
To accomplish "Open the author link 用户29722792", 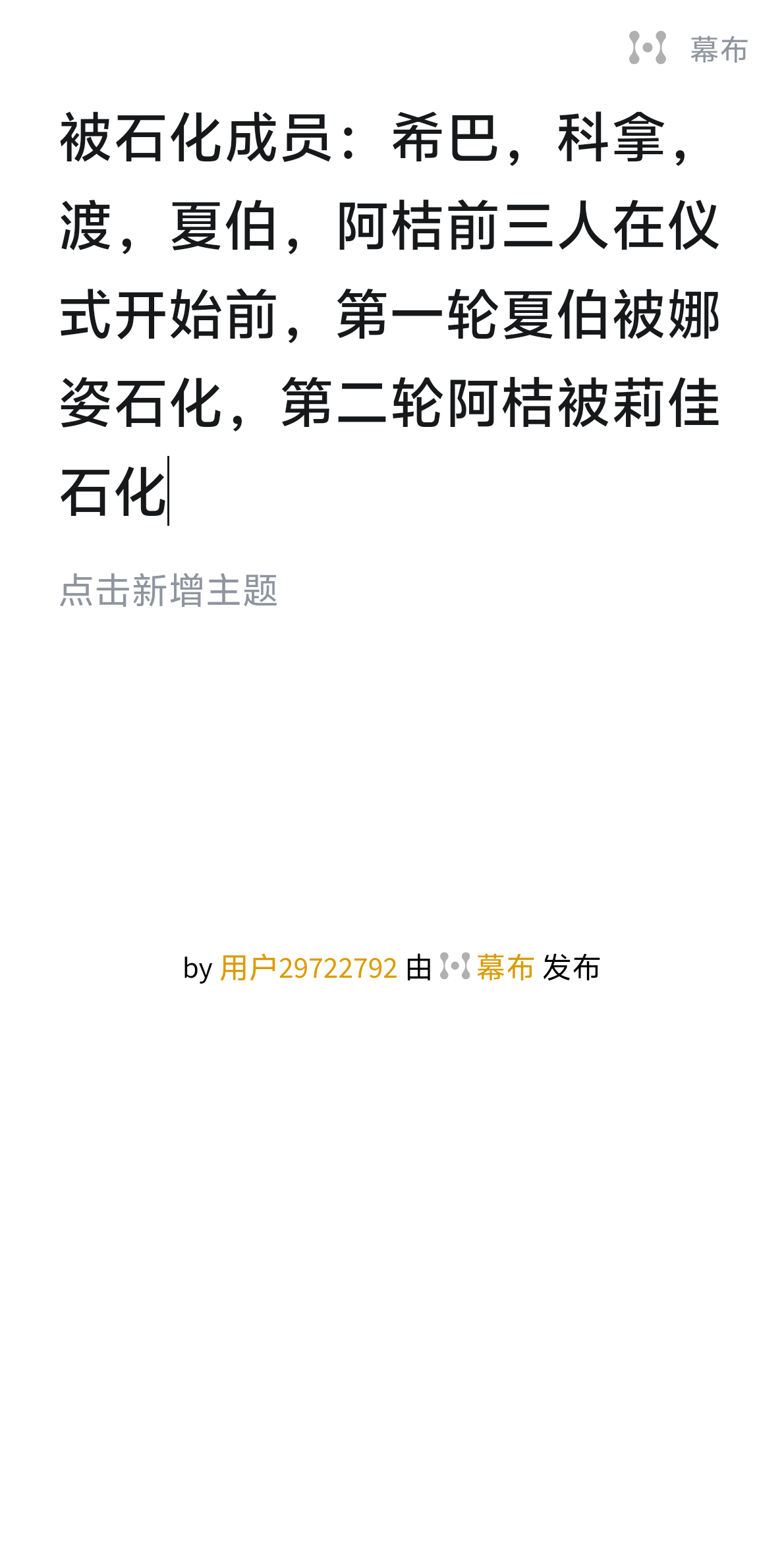I will tap(308, 968).
